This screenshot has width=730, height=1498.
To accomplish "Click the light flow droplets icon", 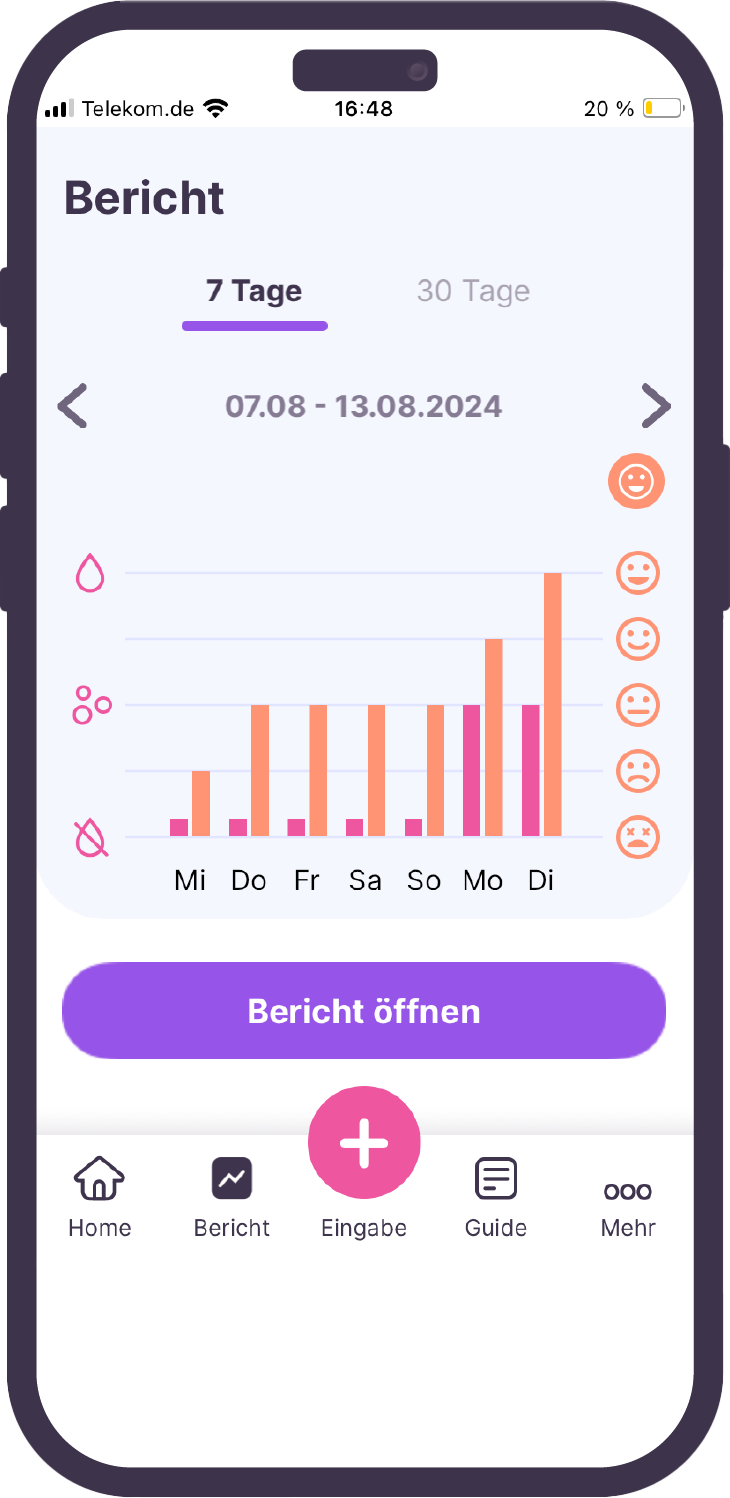I will click(x=89, y=705).
